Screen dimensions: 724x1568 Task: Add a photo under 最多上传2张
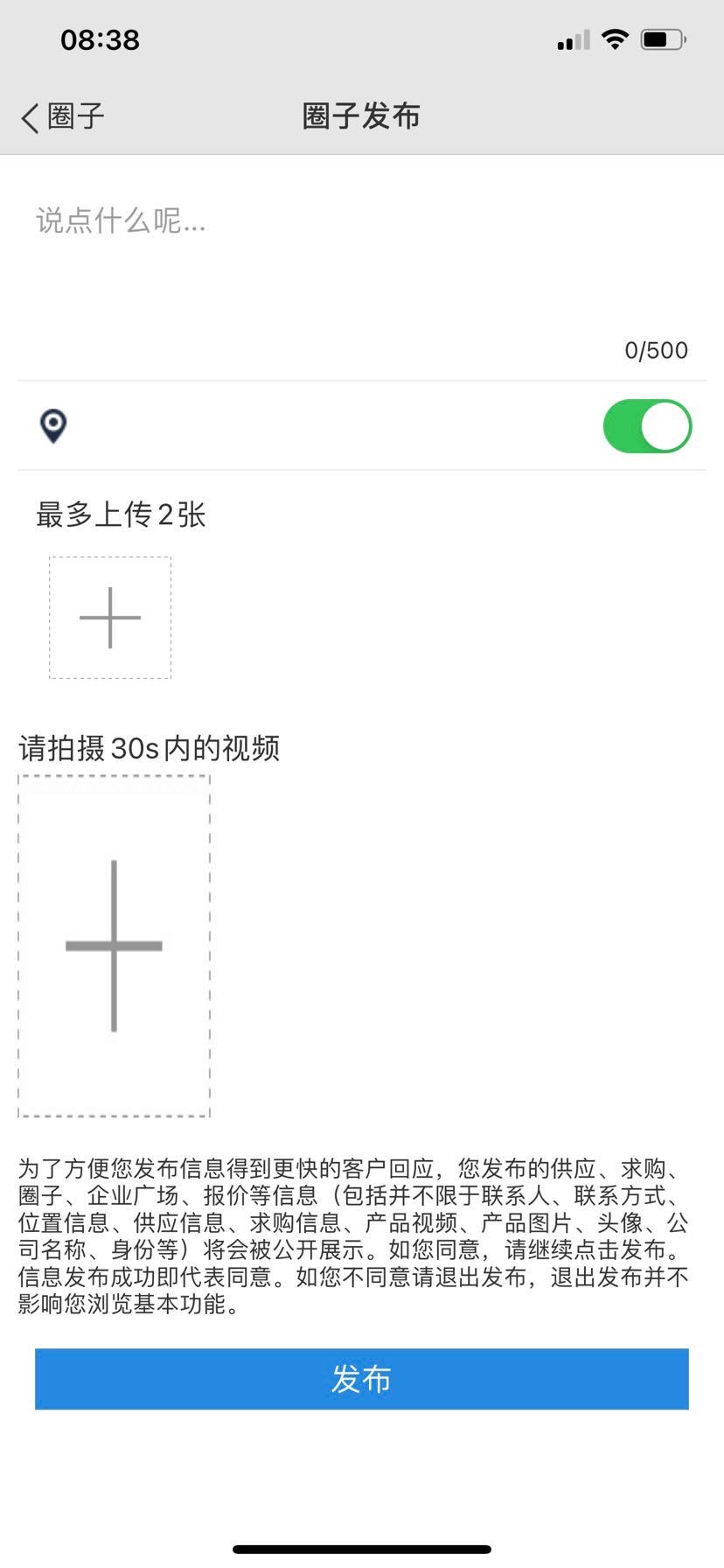pos(110,618)
